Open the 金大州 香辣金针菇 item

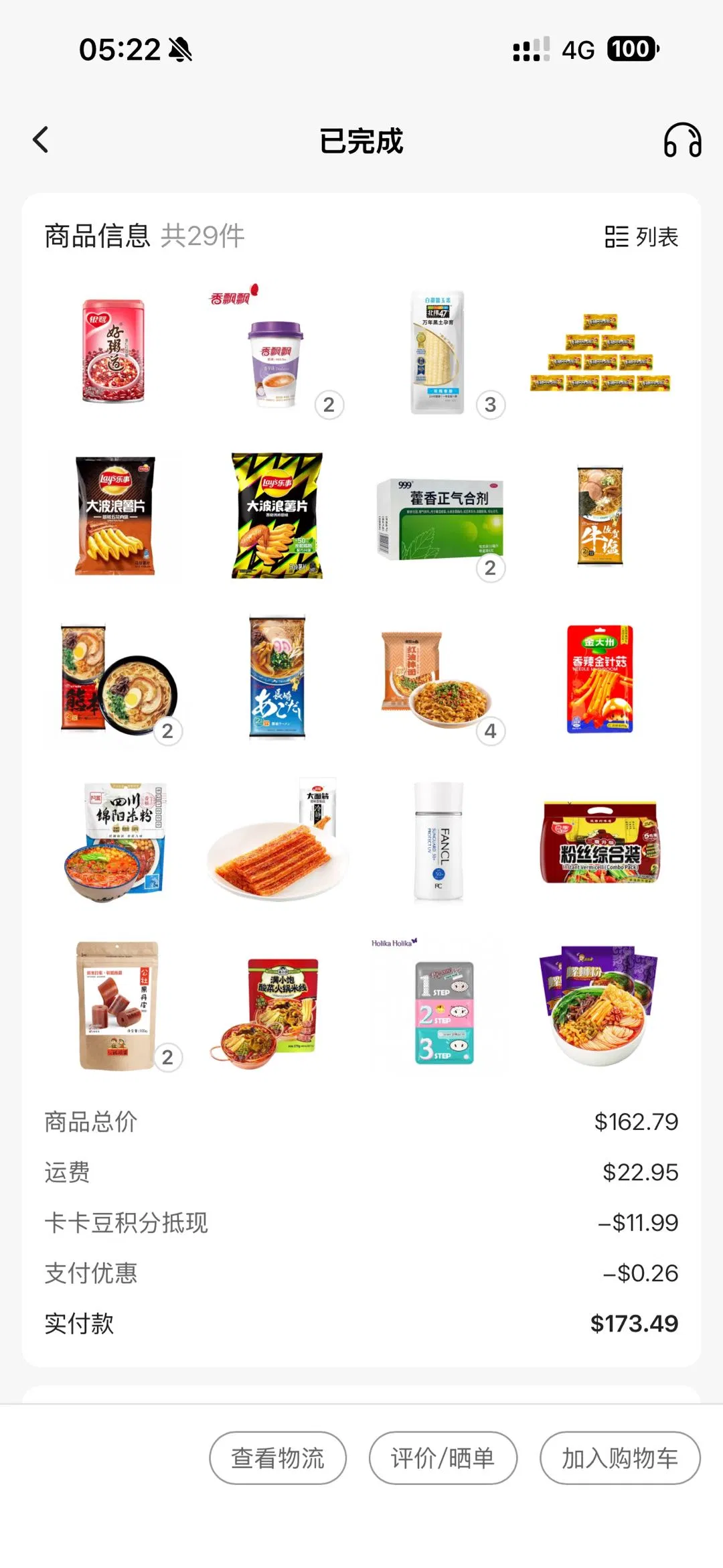point(600,679)
